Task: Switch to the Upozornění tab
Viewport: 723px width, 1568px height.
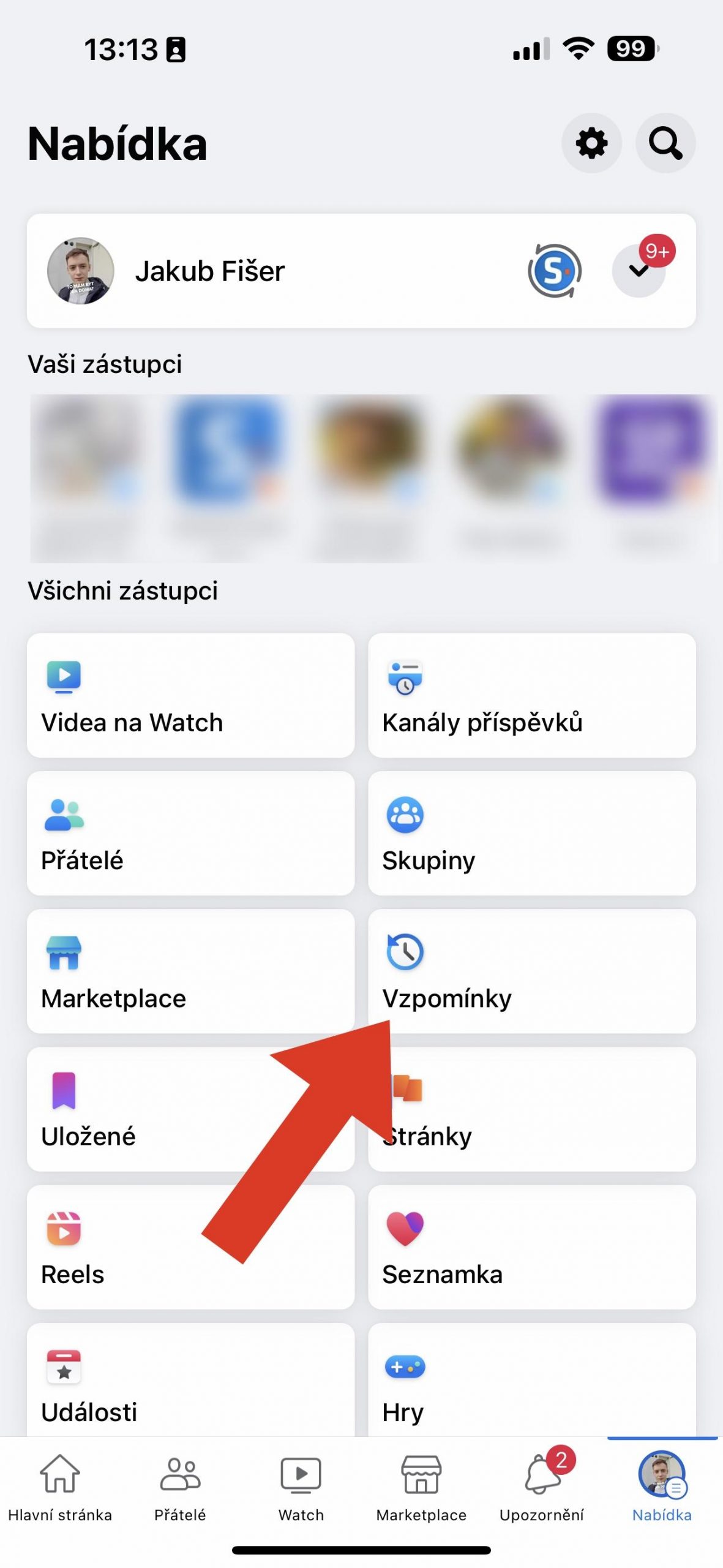Action: (x=542, y=1487)
